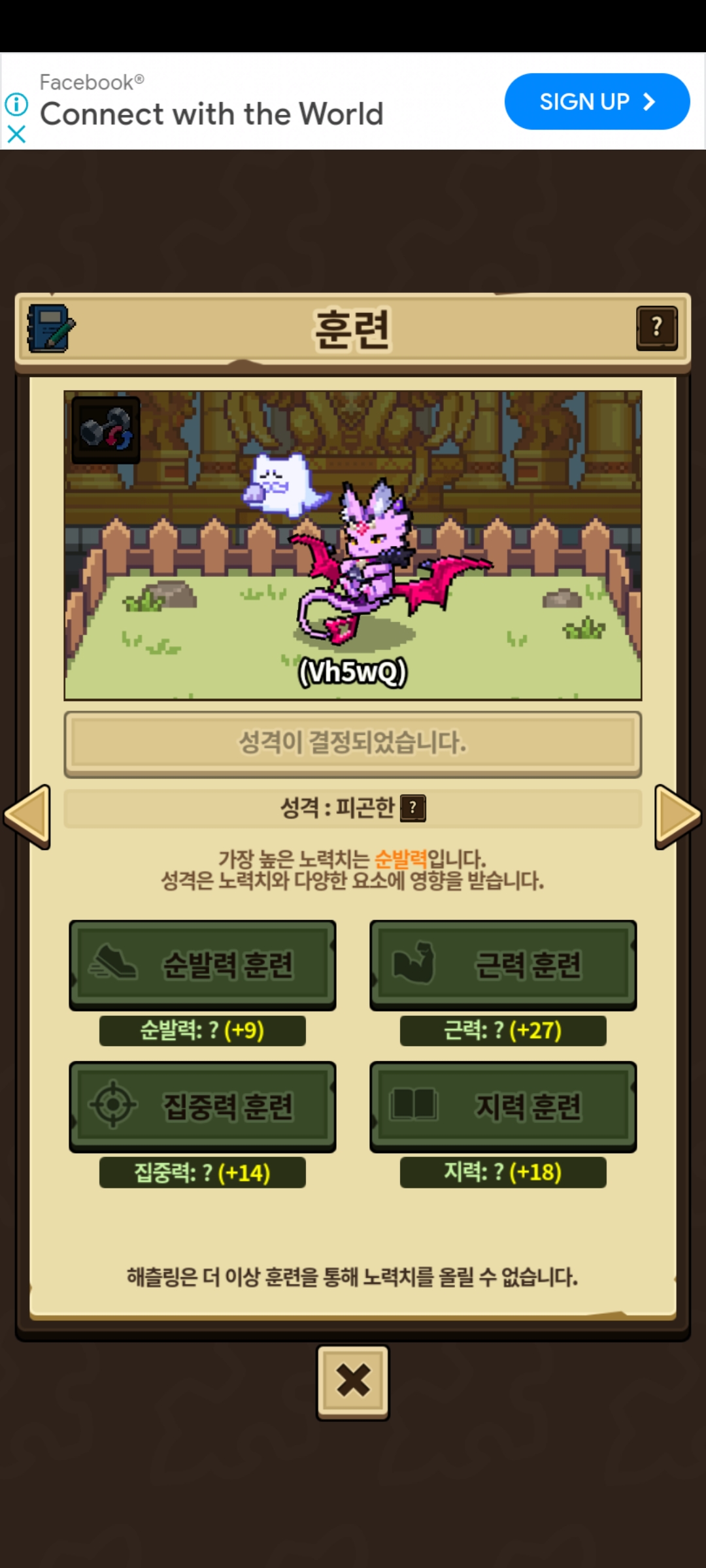The height and width of the screenshot is (1568, 706).
Task: Open the ad info icon
Action: point(16,104)
